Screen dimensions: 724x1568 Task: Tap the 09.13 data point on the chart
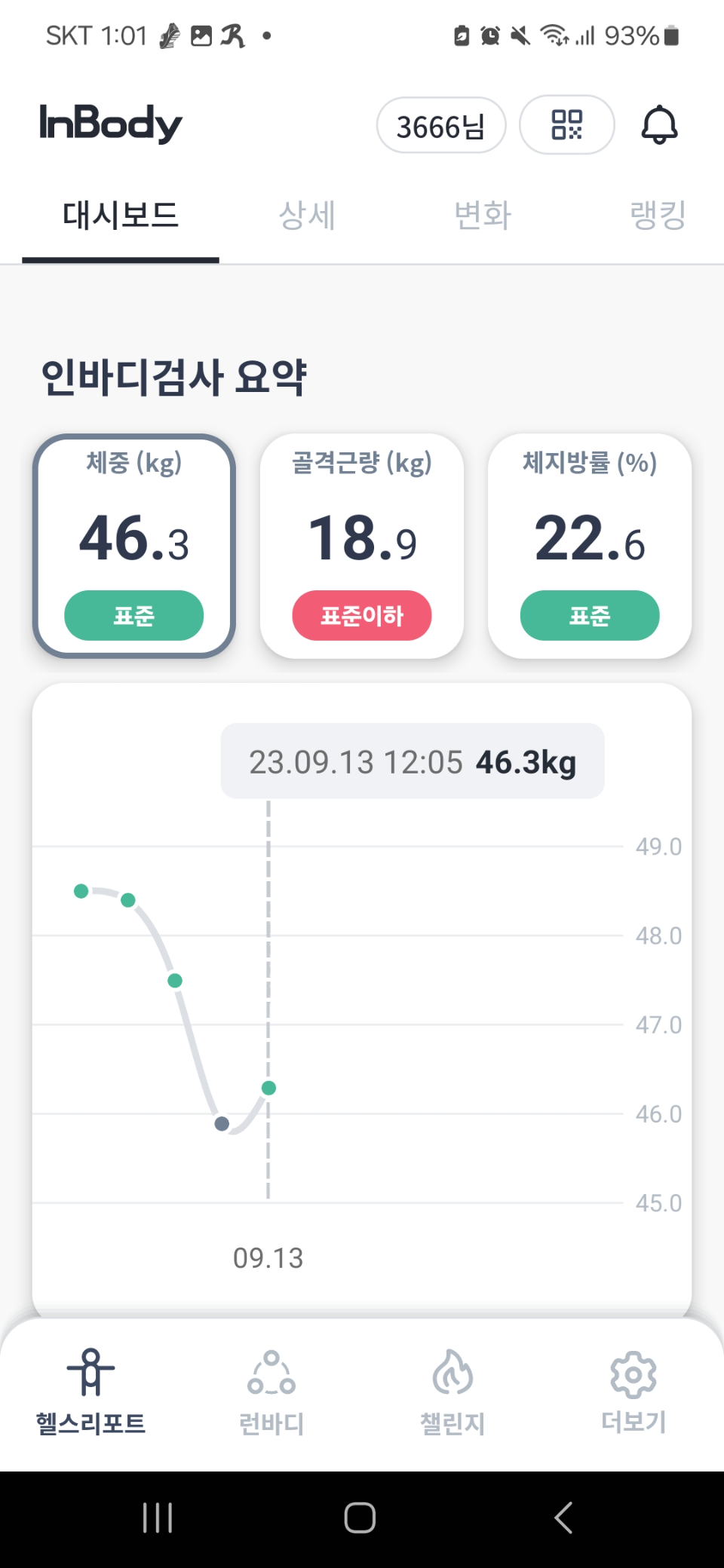click(x=268, y=1088)
